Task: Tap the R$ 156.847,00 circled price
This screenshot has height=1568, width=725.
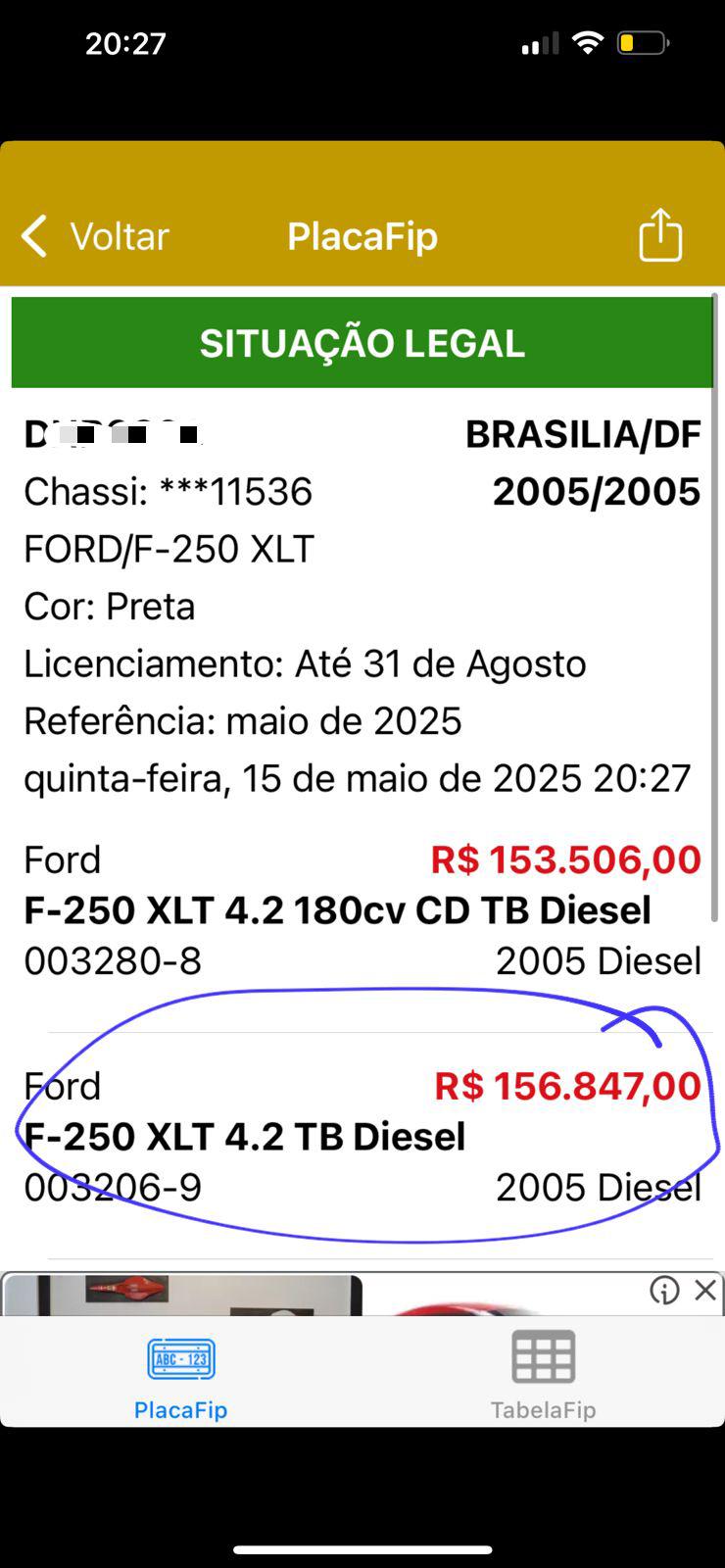Action: pyautogui.click(x=568, y=1085)
